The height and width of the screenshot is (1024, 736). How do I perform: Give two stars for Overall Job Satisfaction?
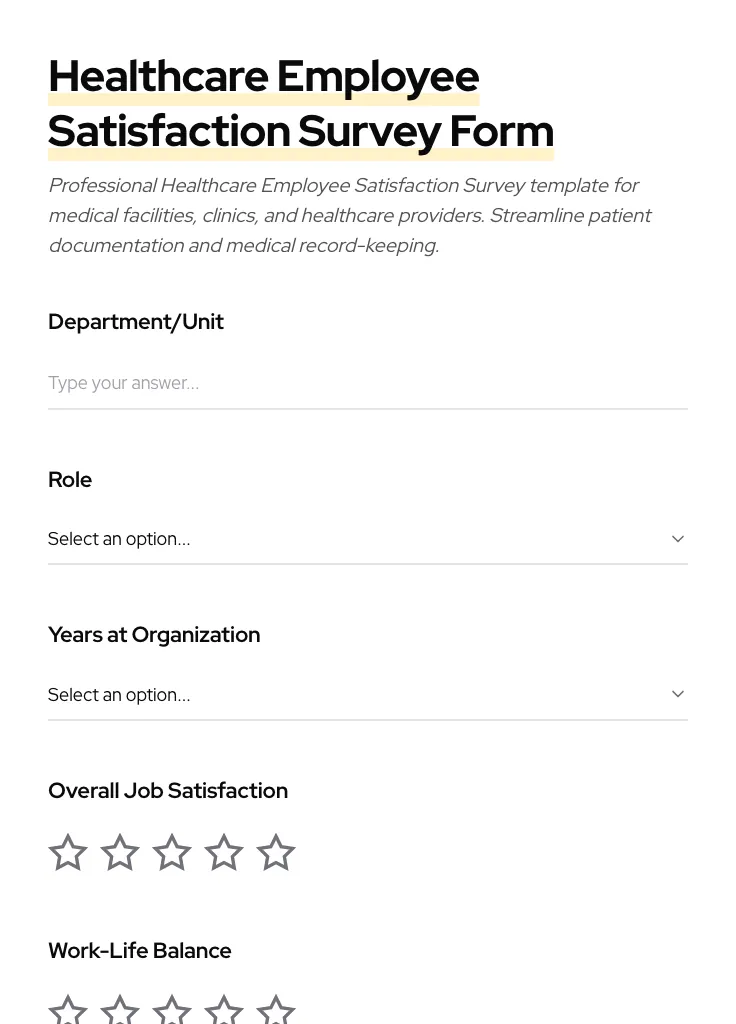[119, 852]
